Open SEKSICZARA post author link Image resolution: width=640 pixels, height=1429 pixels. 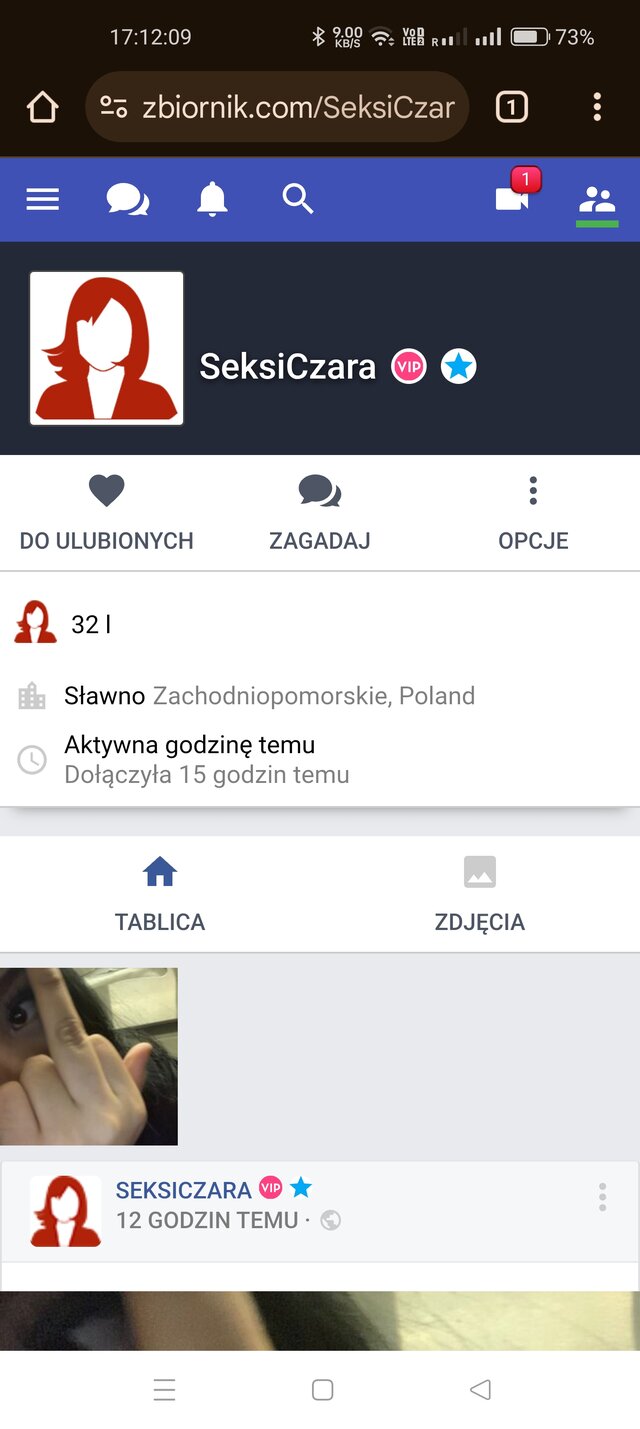coord(184,1190)
